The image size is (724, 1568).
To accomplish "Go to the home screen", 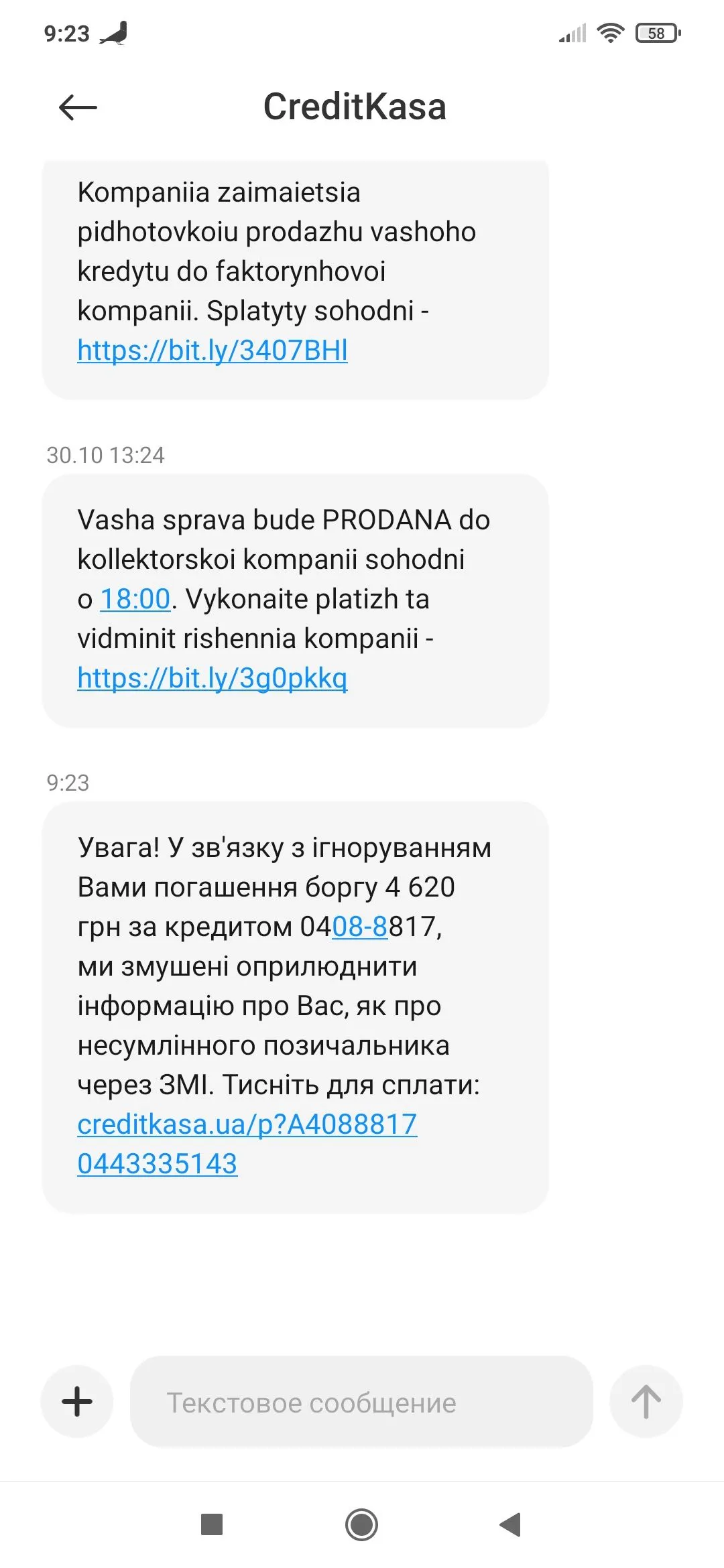I will (x=361, y=1525).
